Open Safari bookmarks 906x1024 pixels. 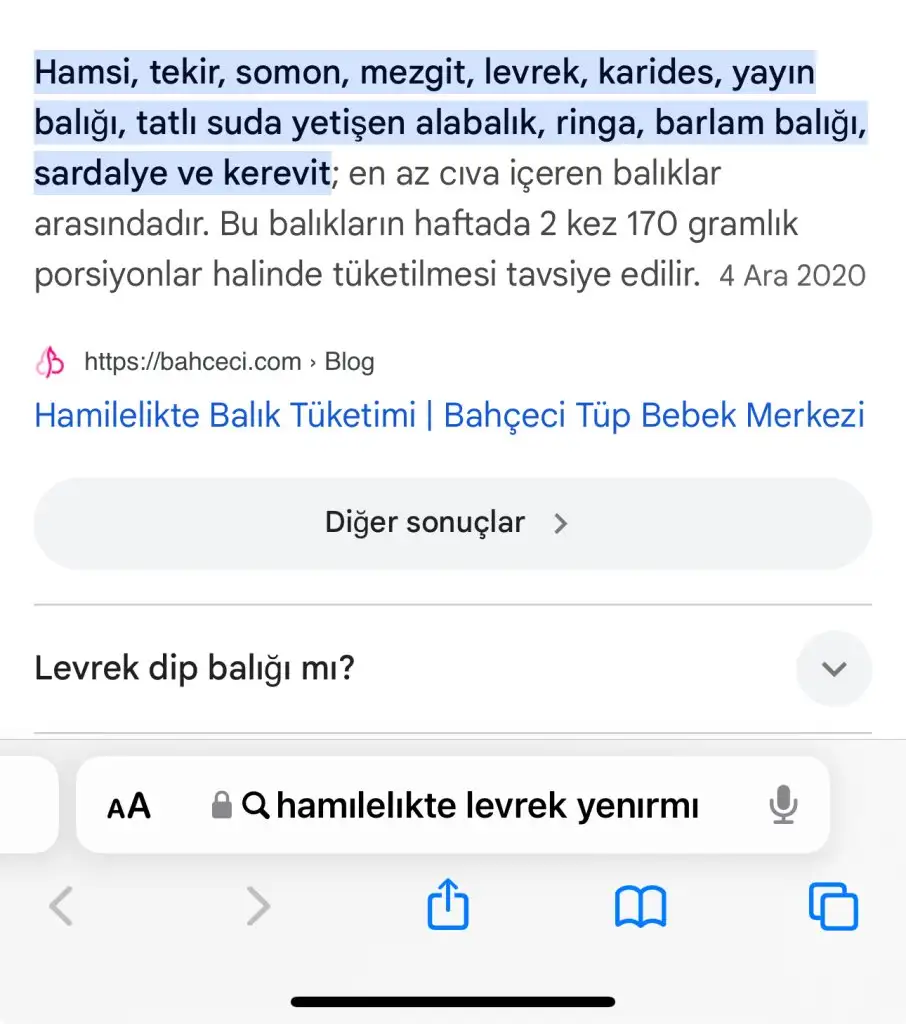(640, 907)
